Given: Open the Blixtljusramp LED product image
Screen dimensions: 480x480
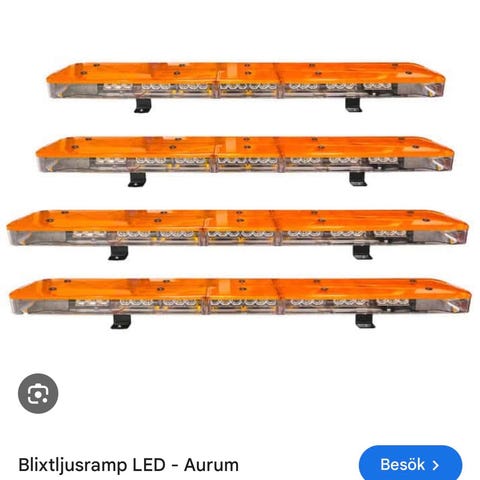Looking at the screenshot, I should [239, 196].
